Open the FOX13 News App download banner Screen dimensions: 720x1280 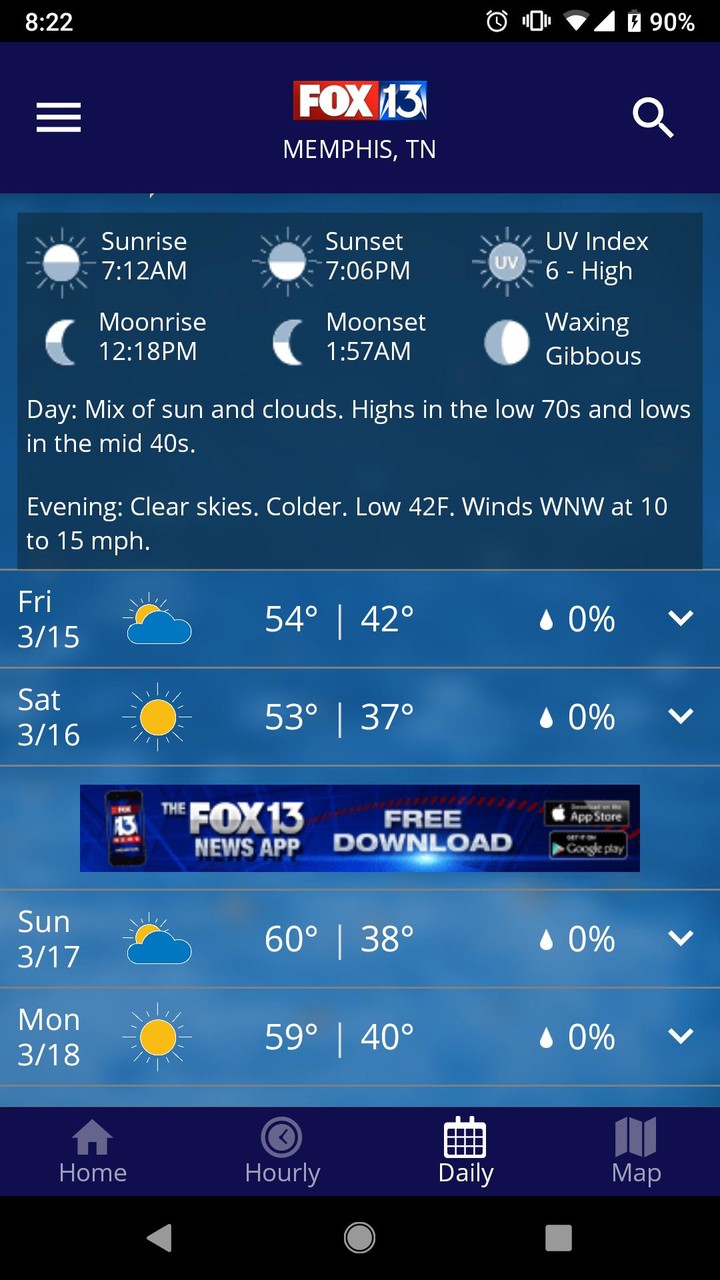[360, 828]
